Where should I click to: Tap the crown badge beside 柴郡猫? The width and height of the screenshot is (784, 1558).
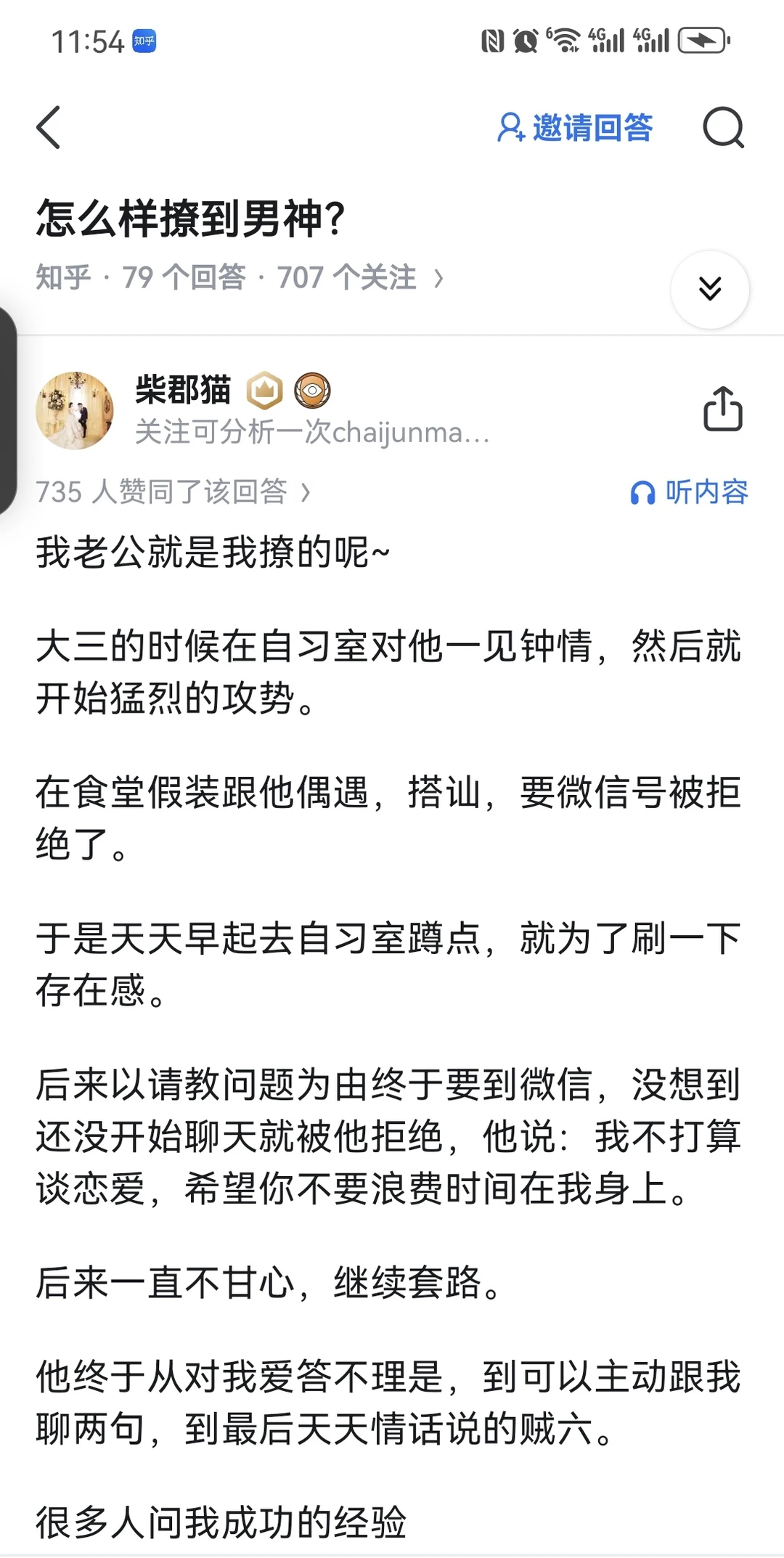[266, 390]
